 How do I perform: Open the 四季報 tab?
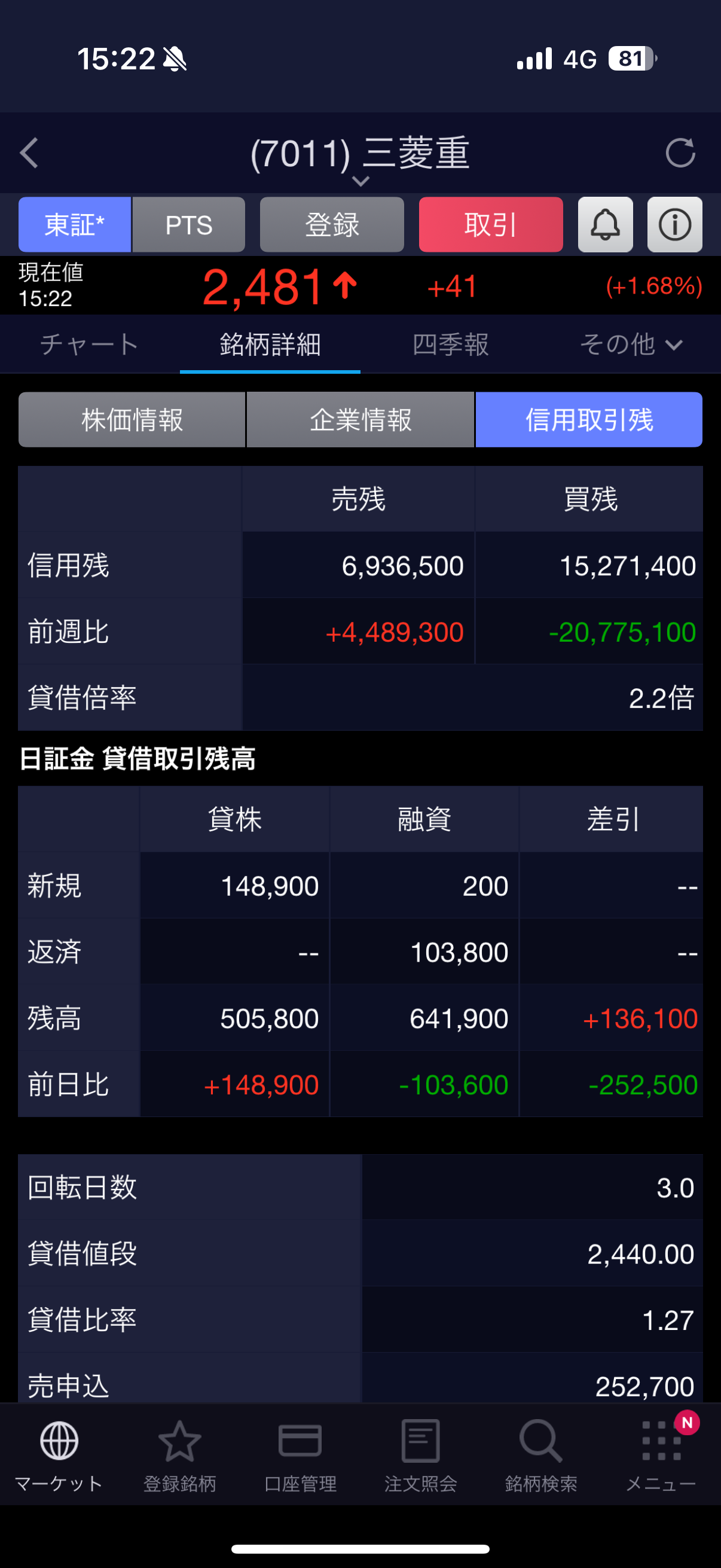pyautogui.click(x=450, y=344)
